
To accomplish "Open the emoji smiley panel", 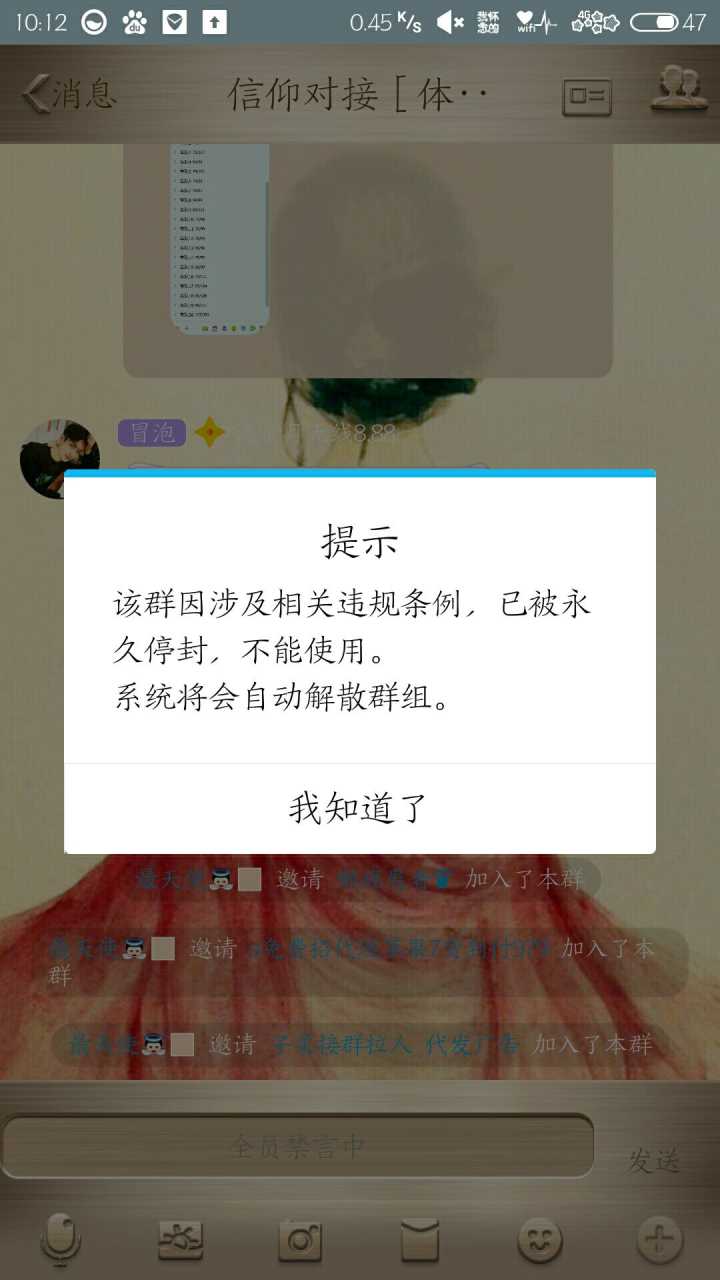I will point(539,1240).
